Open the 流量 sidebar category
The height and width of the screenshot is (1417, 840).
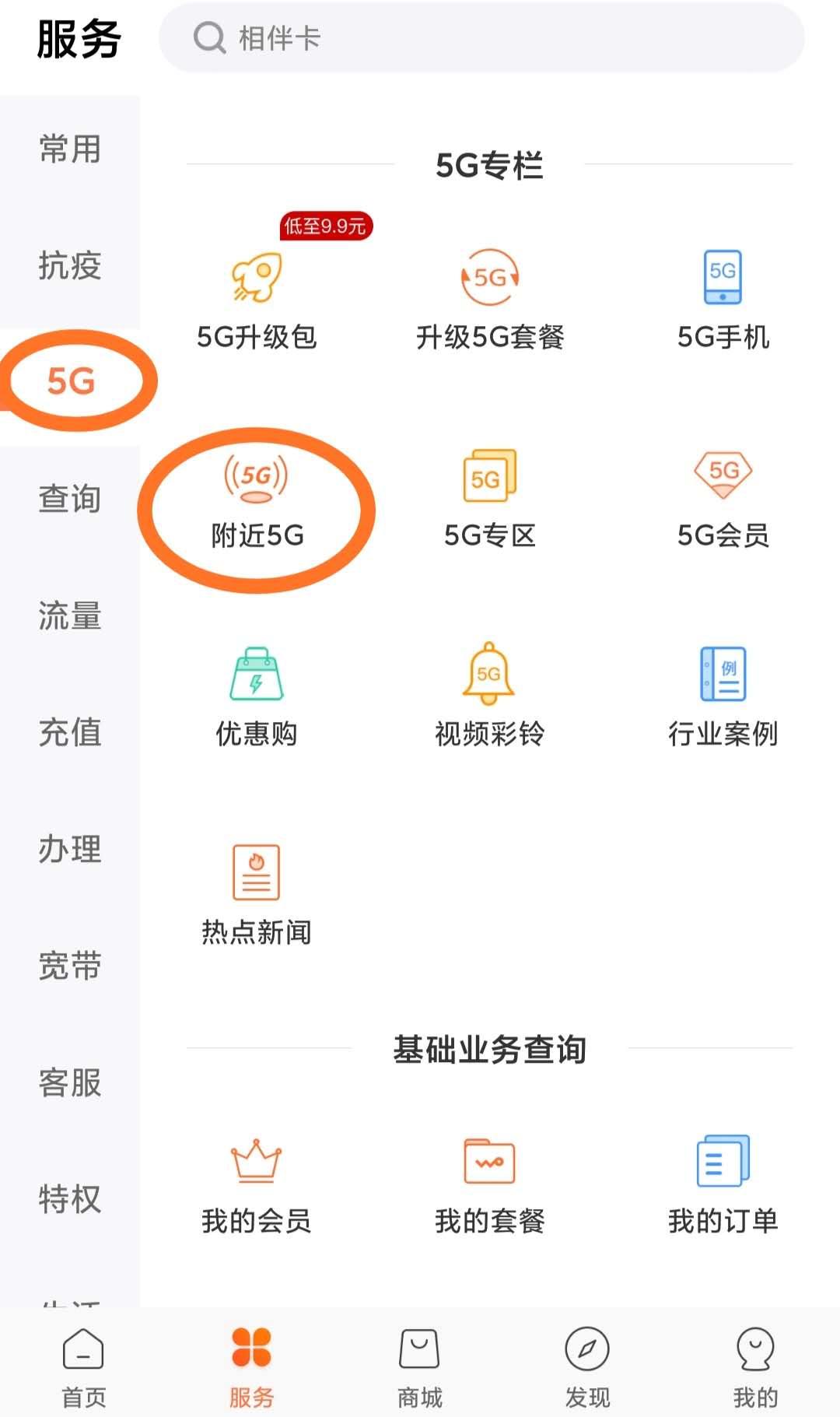(x=68, y=617)
